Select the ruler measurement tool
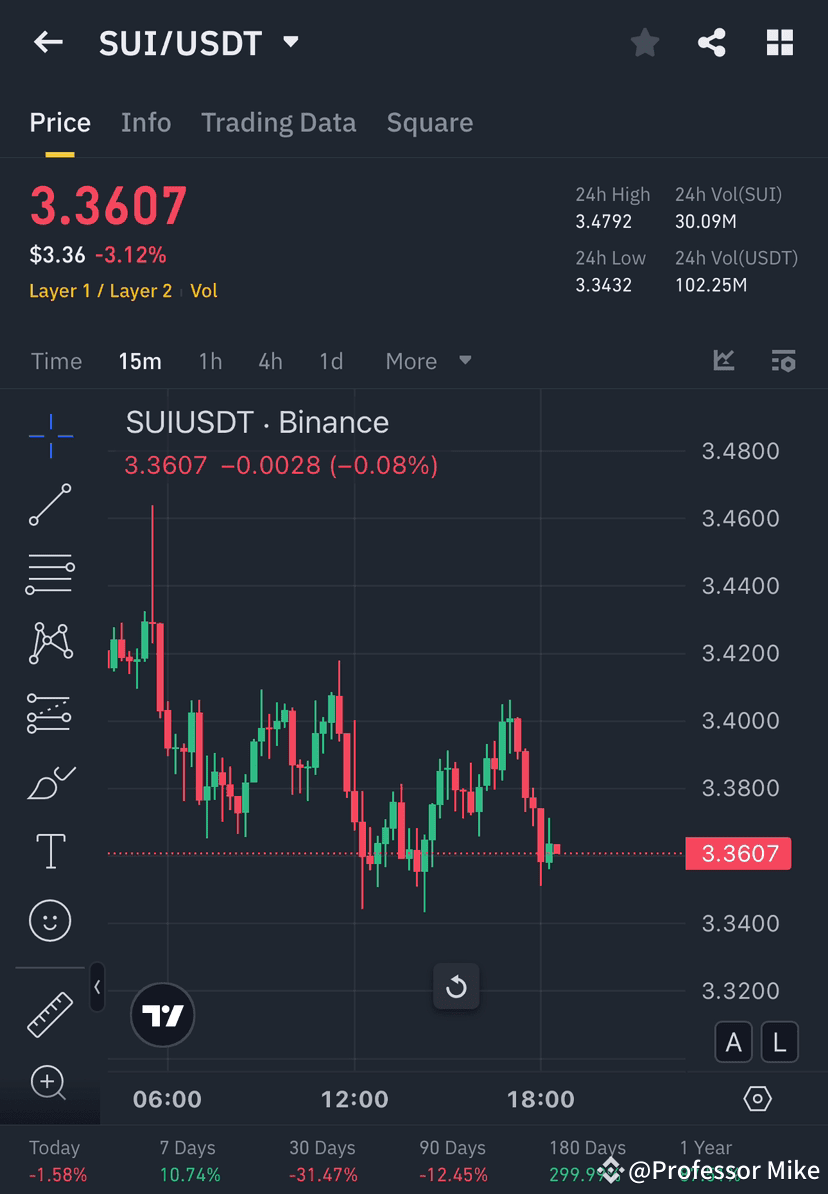 pyautogui.click(x=50, y=1013)
